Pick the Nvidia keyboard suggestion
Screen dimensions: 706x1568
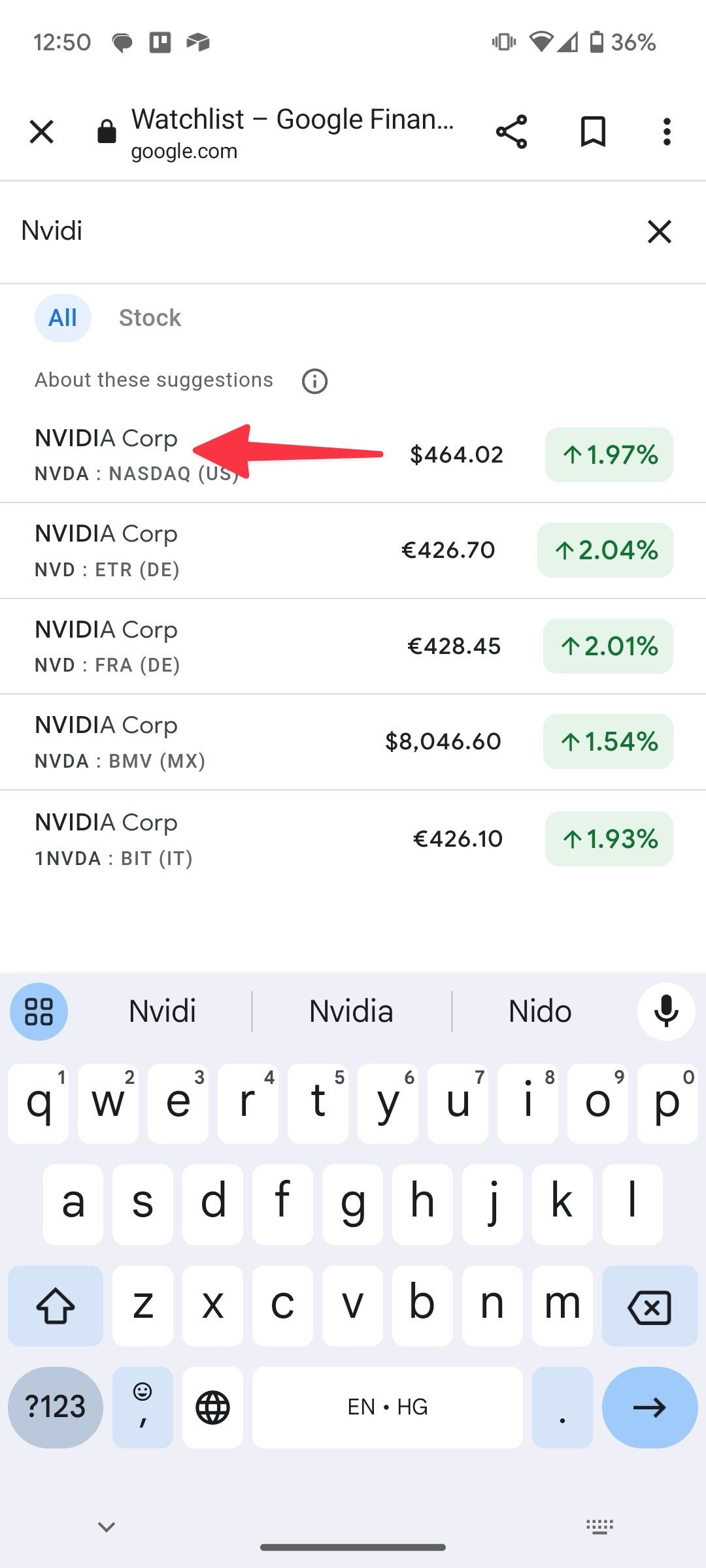point(351,1011)
